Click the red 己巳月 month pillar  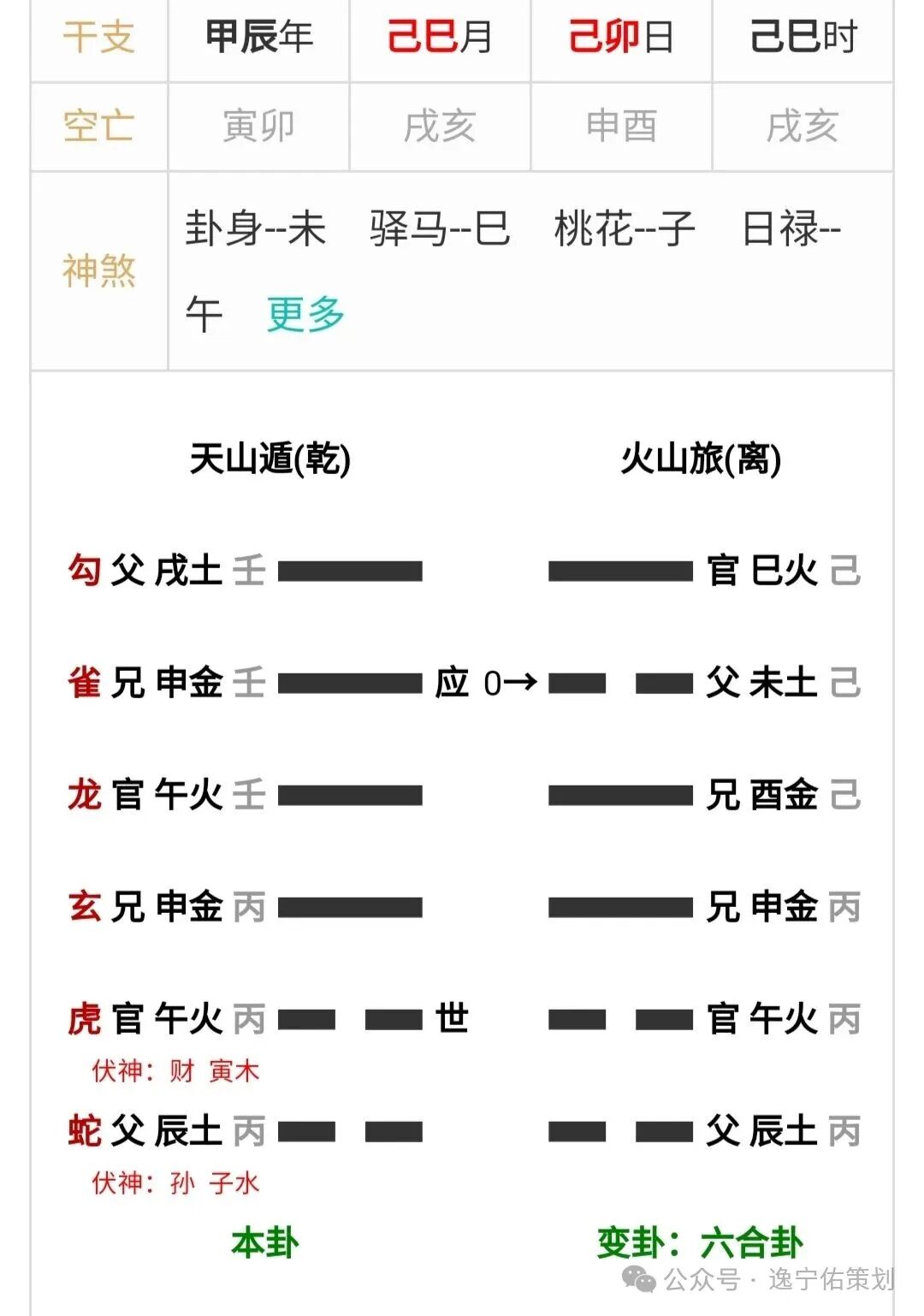(x=439, y=39)
